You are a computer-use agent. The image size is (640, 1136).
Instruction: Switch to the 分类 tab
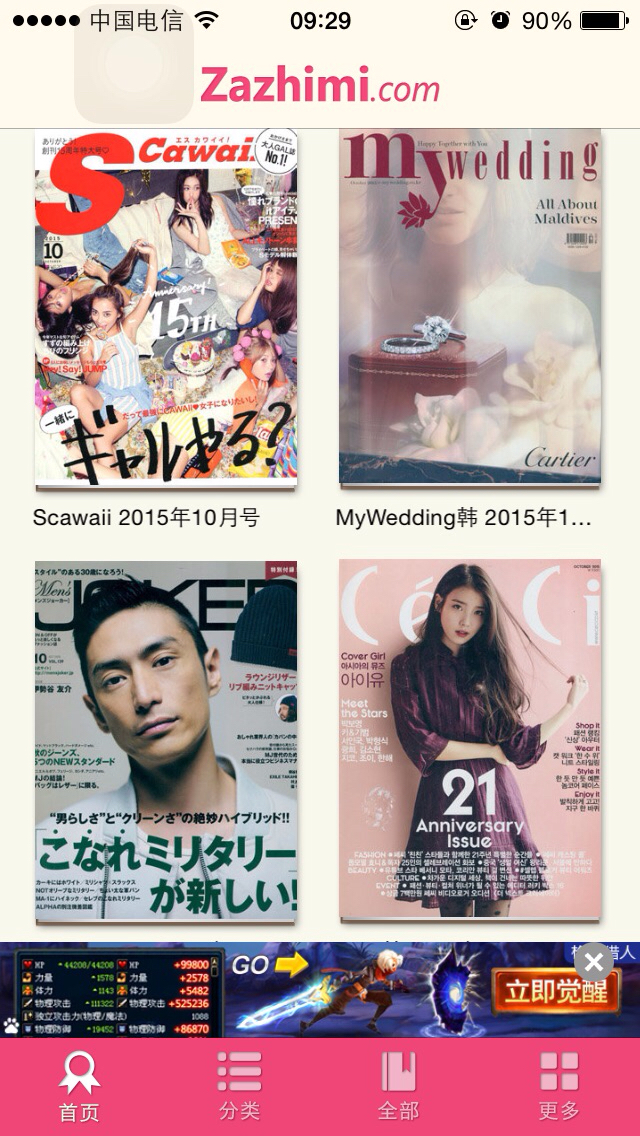(240, 1086)
